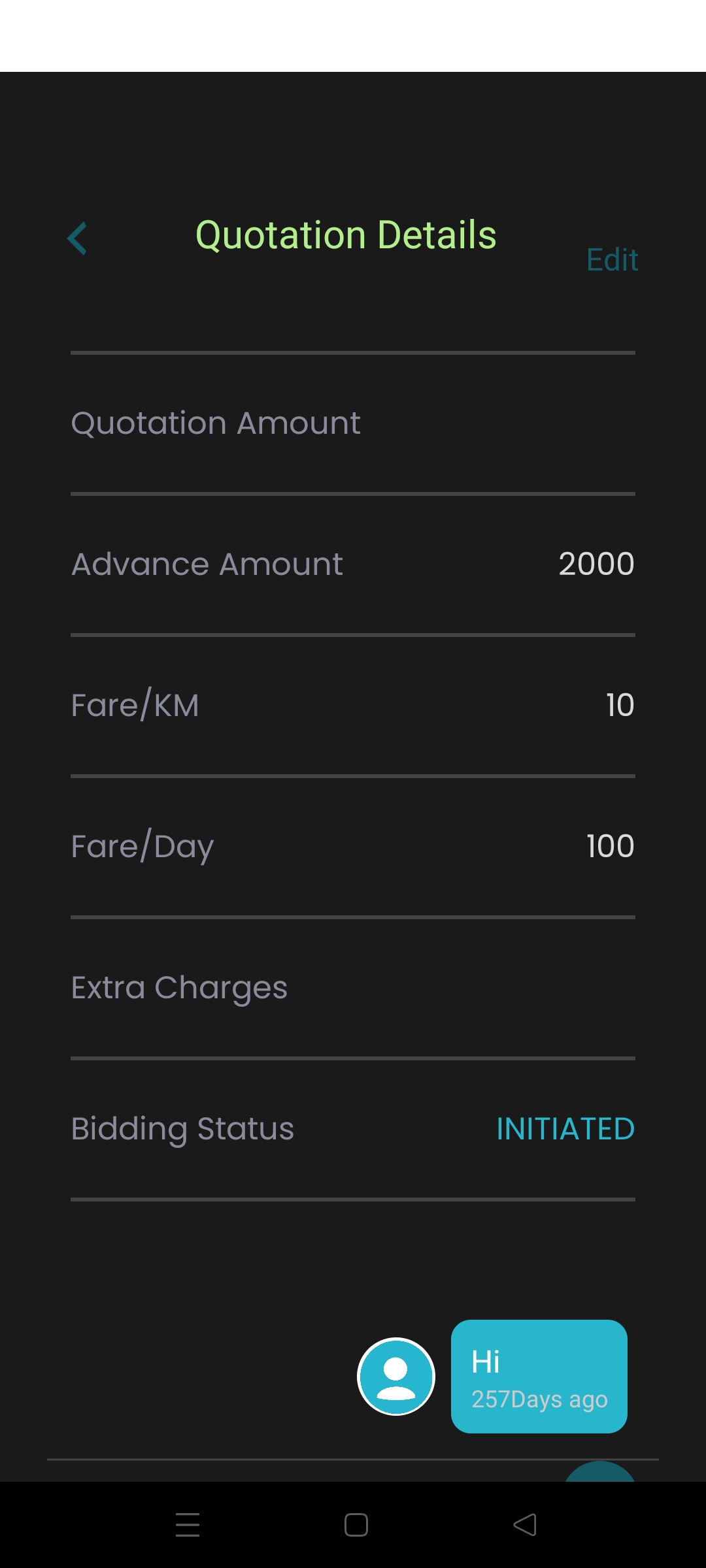The height and width of the screenshot is (1568, 706).
Task: Tap Edit to modify the quotation
Action: (612, 260)
